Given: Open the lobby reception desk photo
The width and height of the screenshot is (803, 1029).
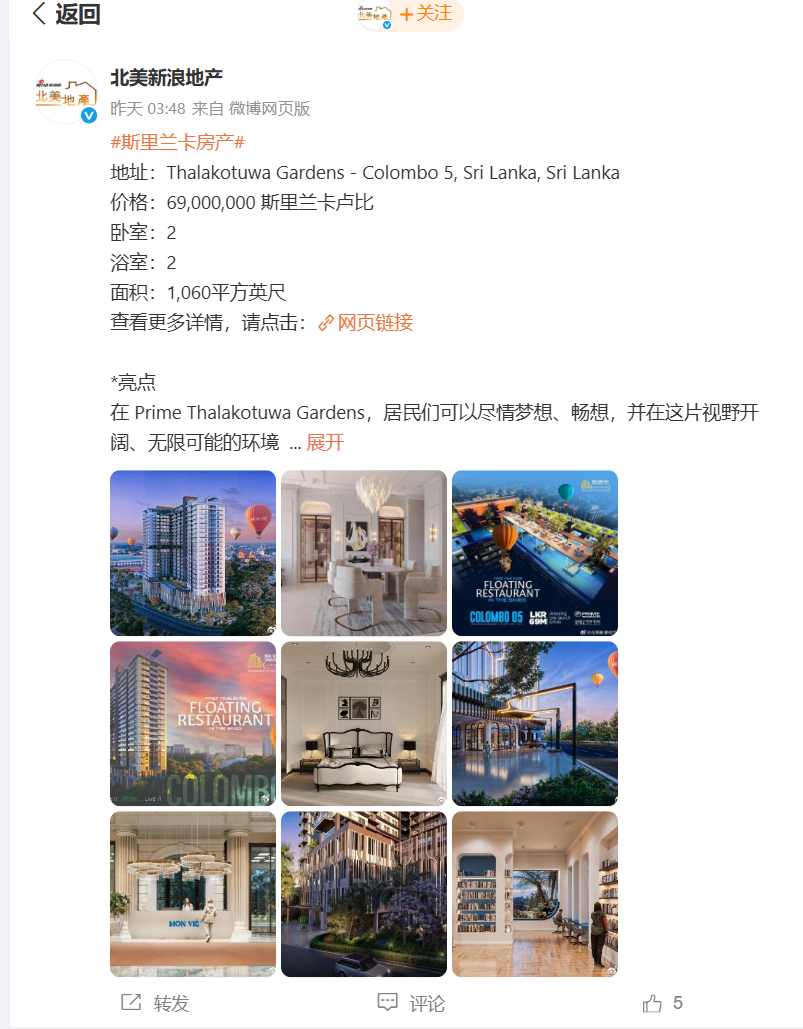Looking at the screenshot, I should (193, 895).
